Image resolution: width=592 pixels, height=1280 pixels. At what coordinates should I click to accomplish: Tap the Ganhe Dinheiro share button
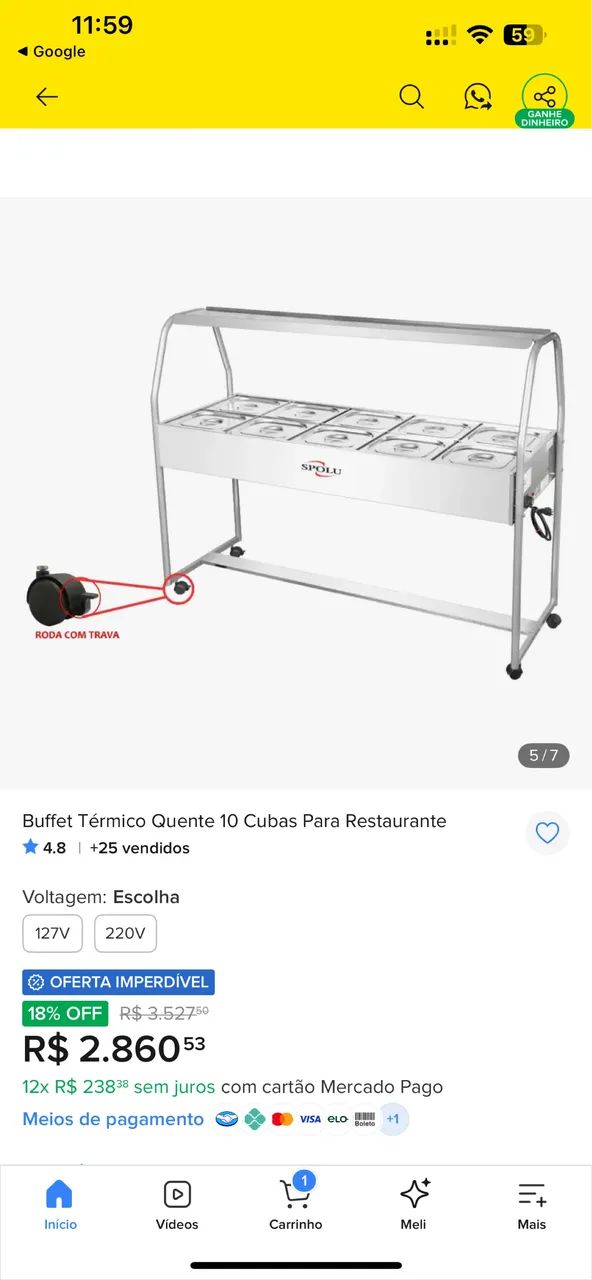point(545,101)
